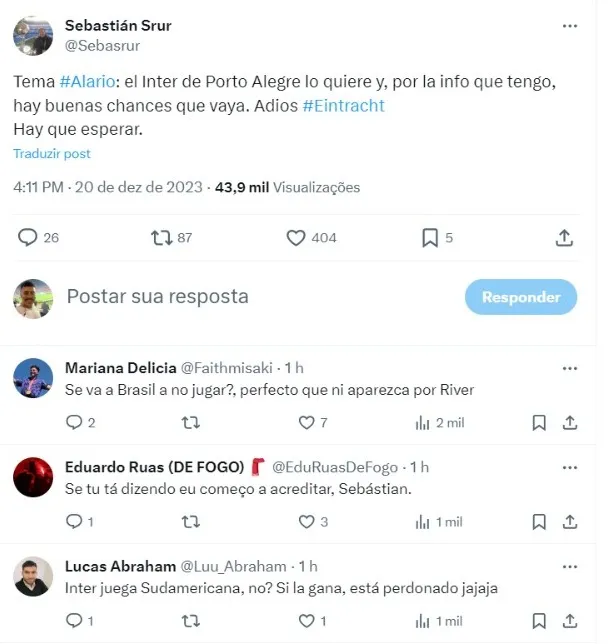Like Mariana Delicia's reply
612x644 pixels.
coord(309,423)
